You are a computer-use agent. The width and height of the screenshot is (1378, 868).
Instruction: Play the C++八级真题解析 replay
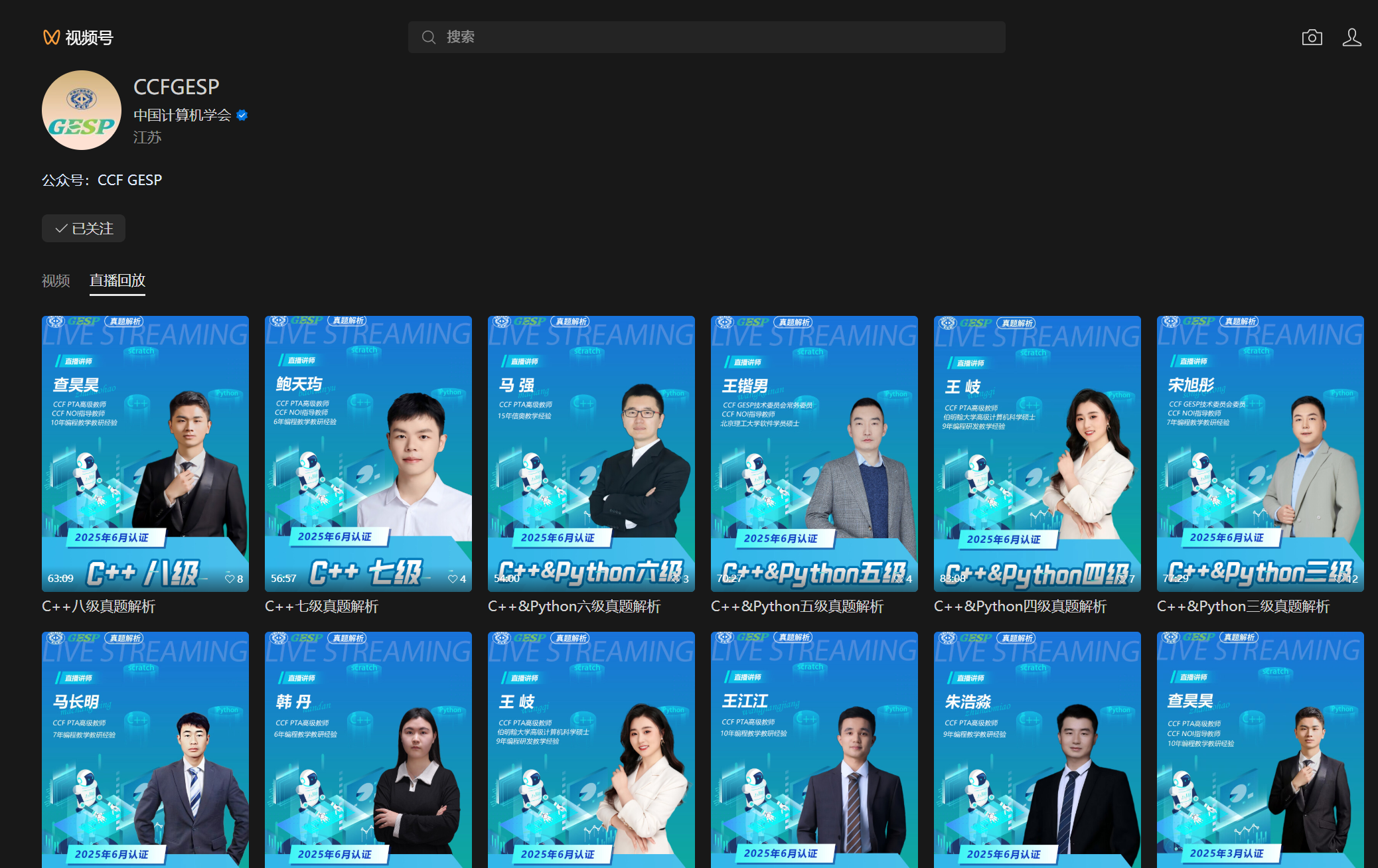(x=145, y=453)
